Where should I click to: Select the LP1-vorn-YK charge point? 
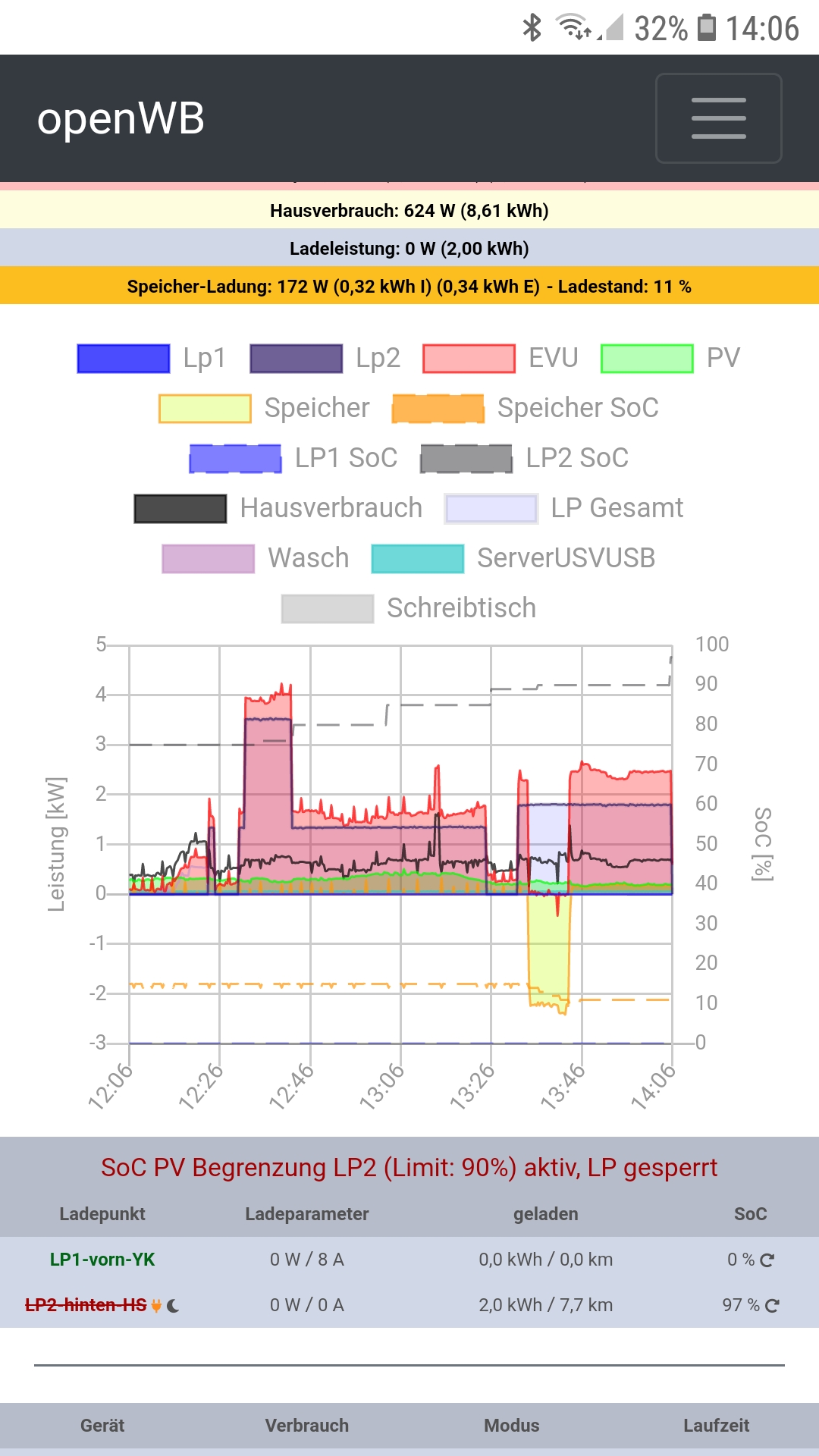(x=102, y=1260)
